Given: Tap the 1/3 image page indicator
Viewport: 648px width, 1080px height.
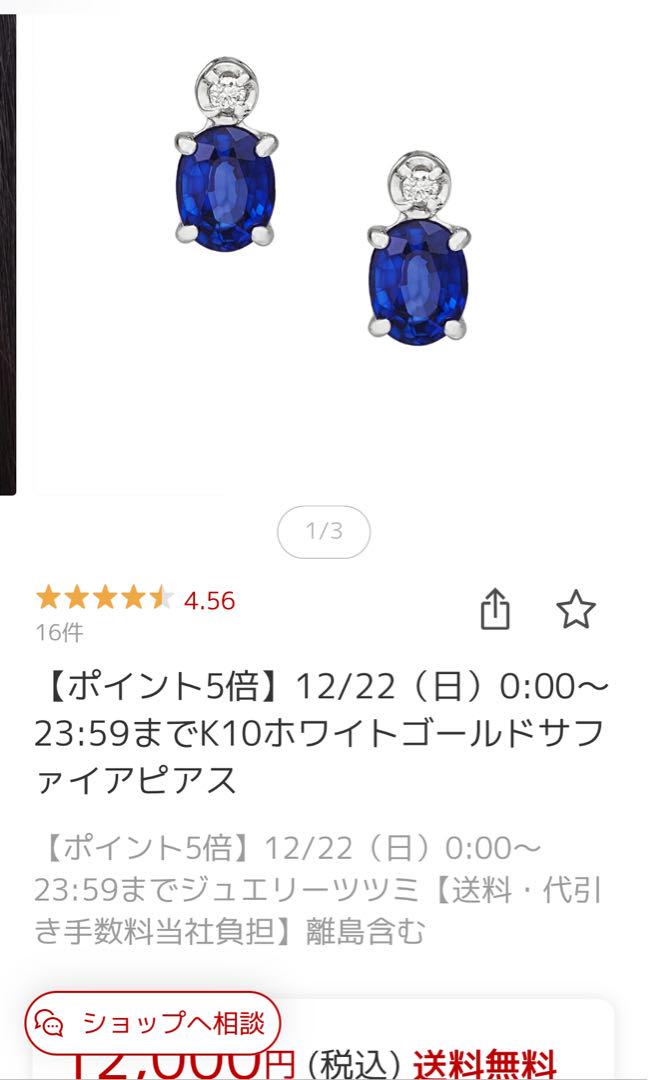Looking at the screenshot, I should click(x=324, y=531).
